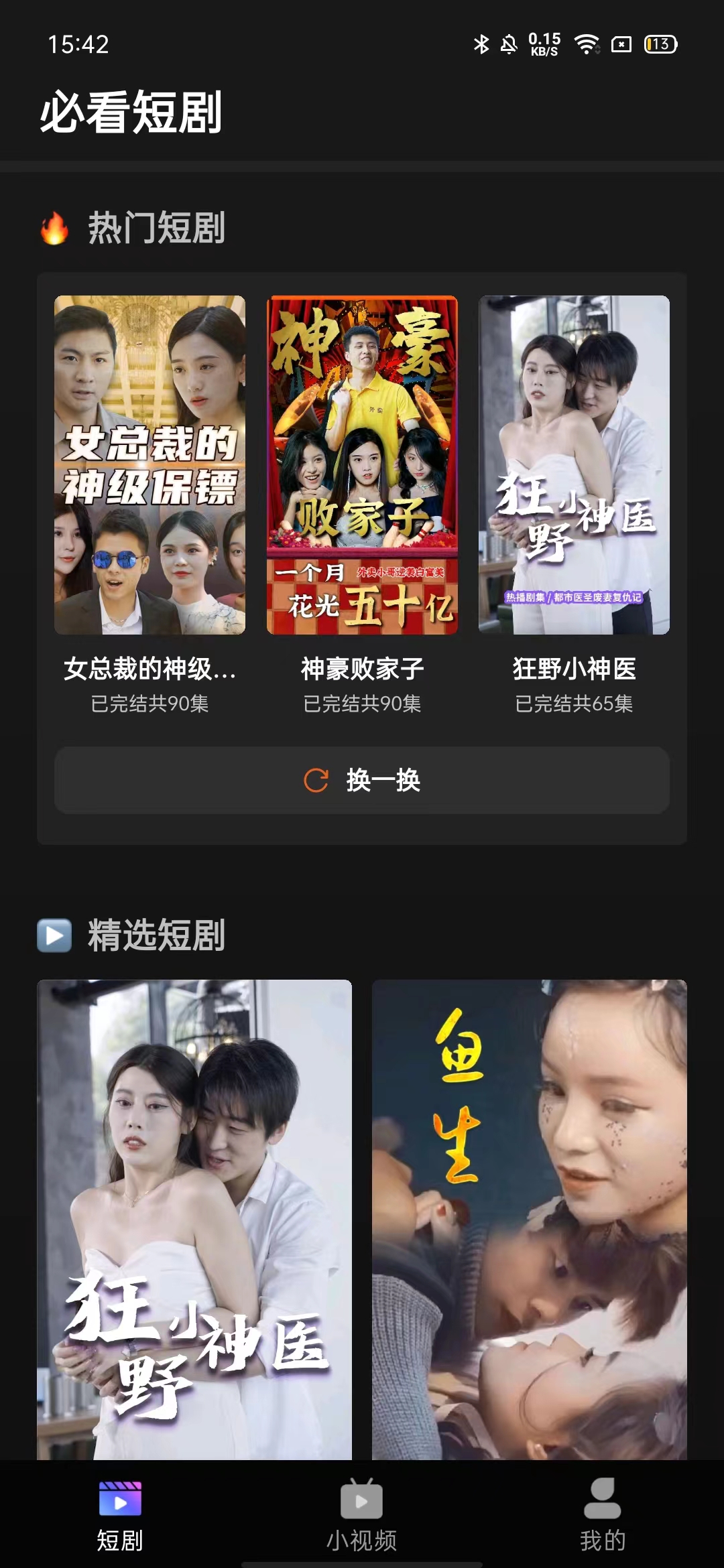This screenshot has width=724, height=1568.
Task: Open the drama 女总裁的神级保镖
Action: point(149,465)
